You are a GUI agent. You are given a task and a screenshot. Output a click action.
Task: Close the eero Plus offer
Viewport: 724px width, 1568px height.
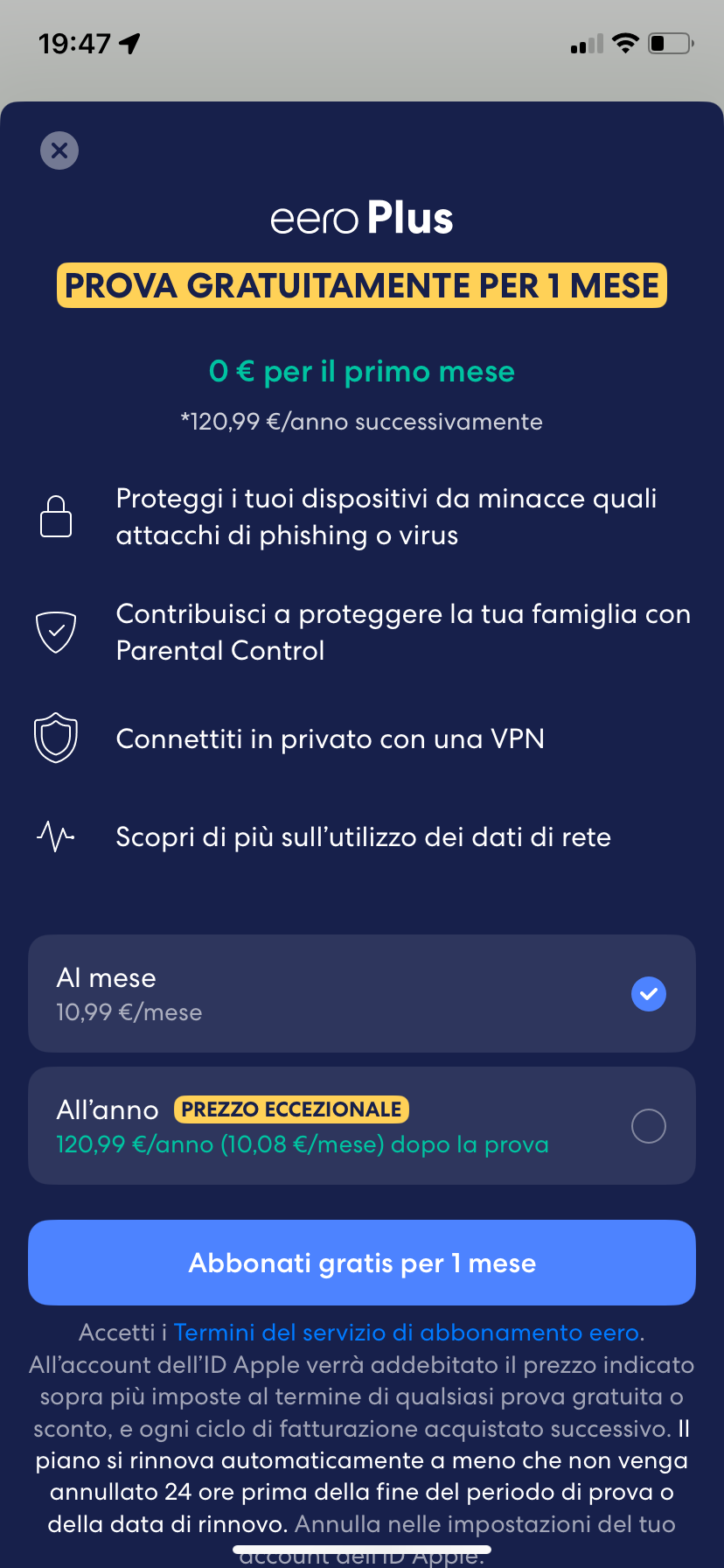pos(59,150)
